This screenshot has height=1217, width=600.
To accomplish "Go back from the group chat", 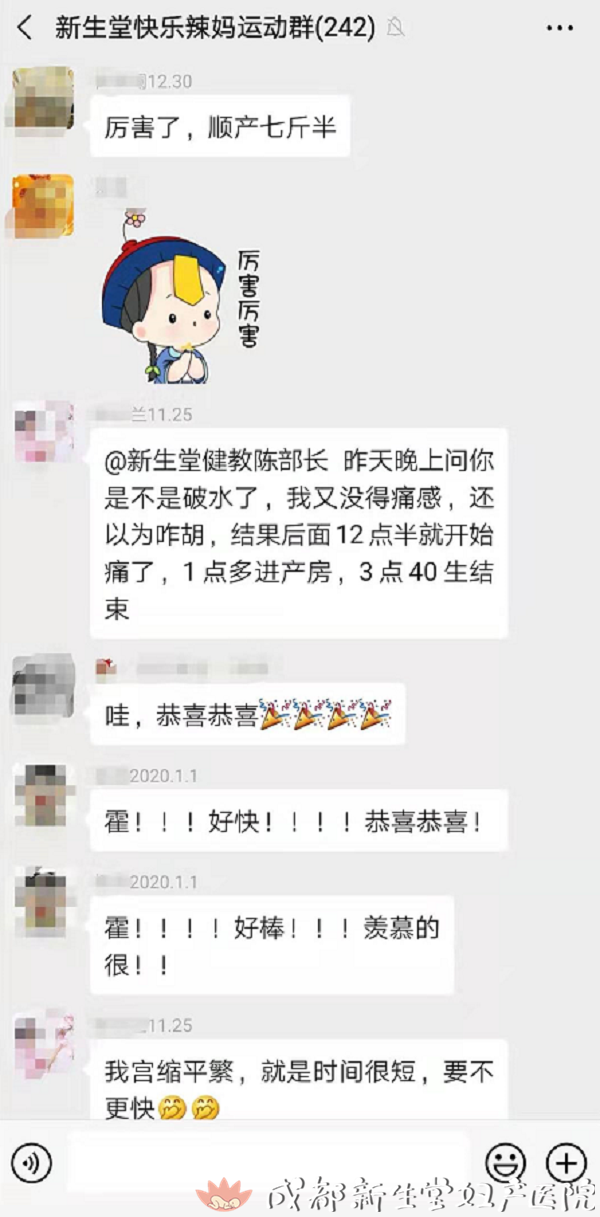I will (x=24, y=28).
